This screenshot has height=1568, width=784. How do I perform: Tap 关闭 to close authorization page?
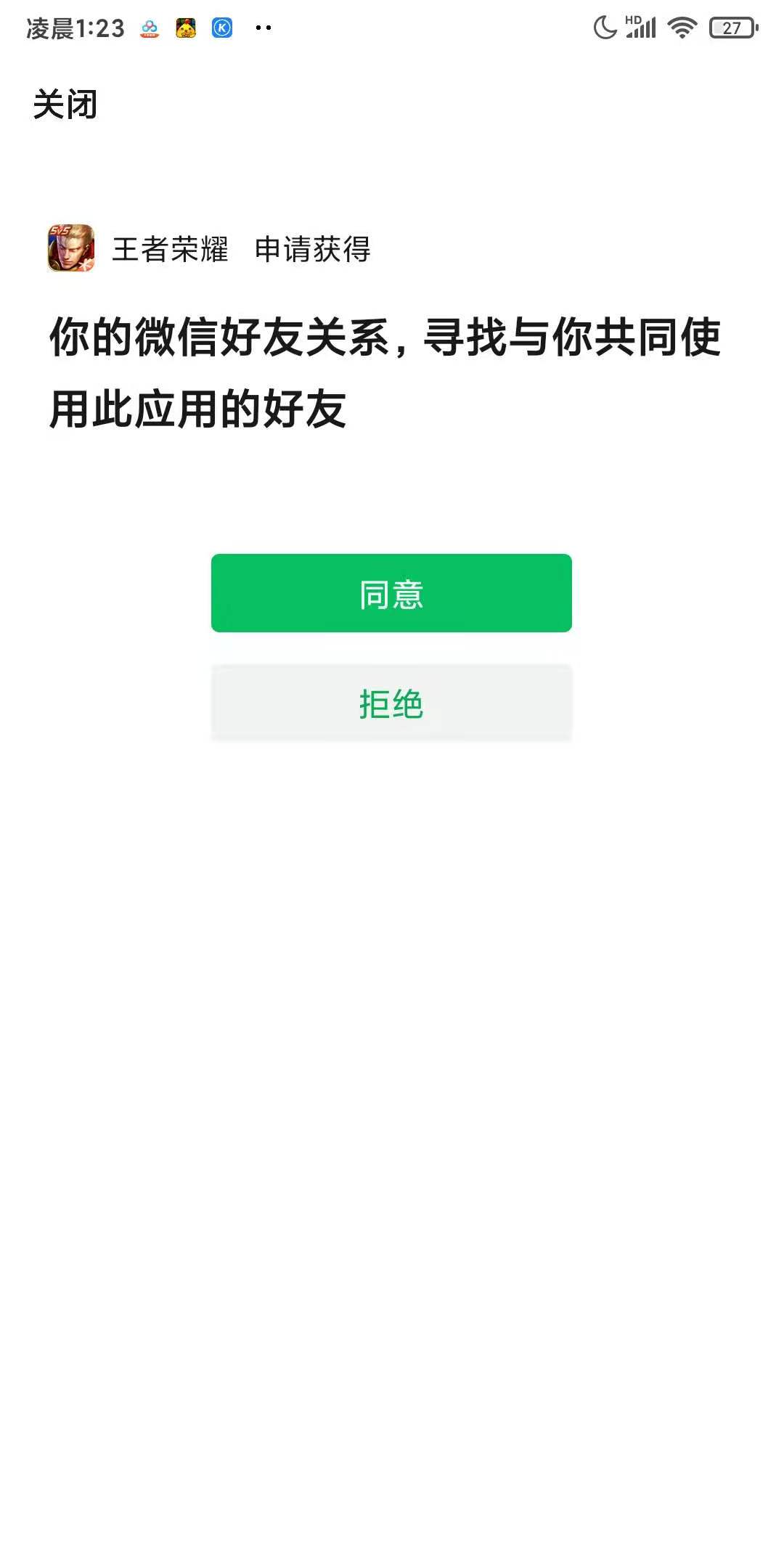coord(67,104)
